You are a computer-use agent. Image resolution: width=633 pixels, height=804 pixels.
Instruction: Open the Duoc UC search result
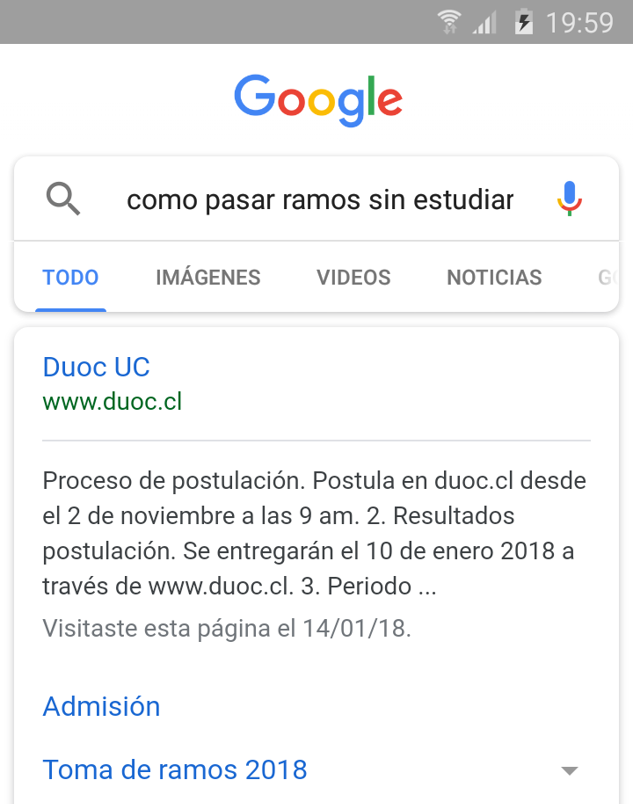[96, 367]
